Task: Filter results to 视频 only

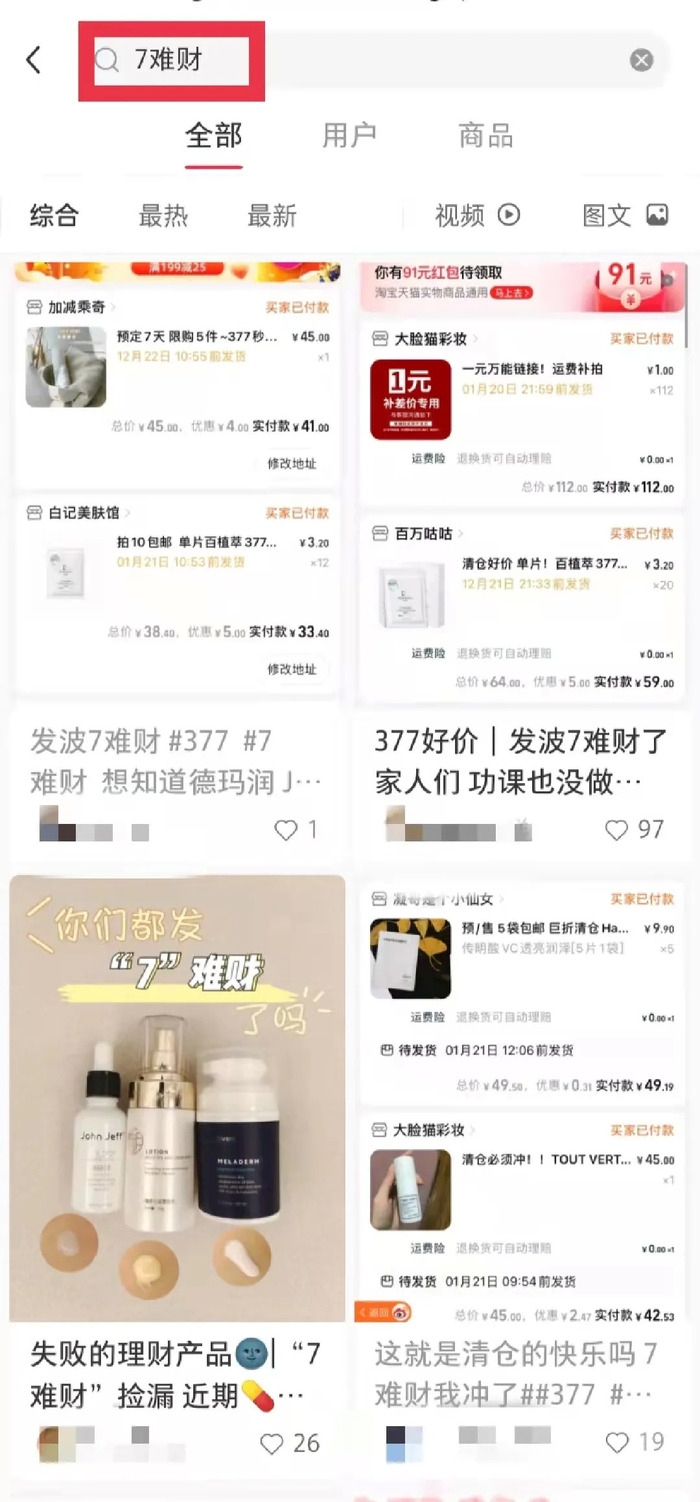Action: tap(477, 215)
